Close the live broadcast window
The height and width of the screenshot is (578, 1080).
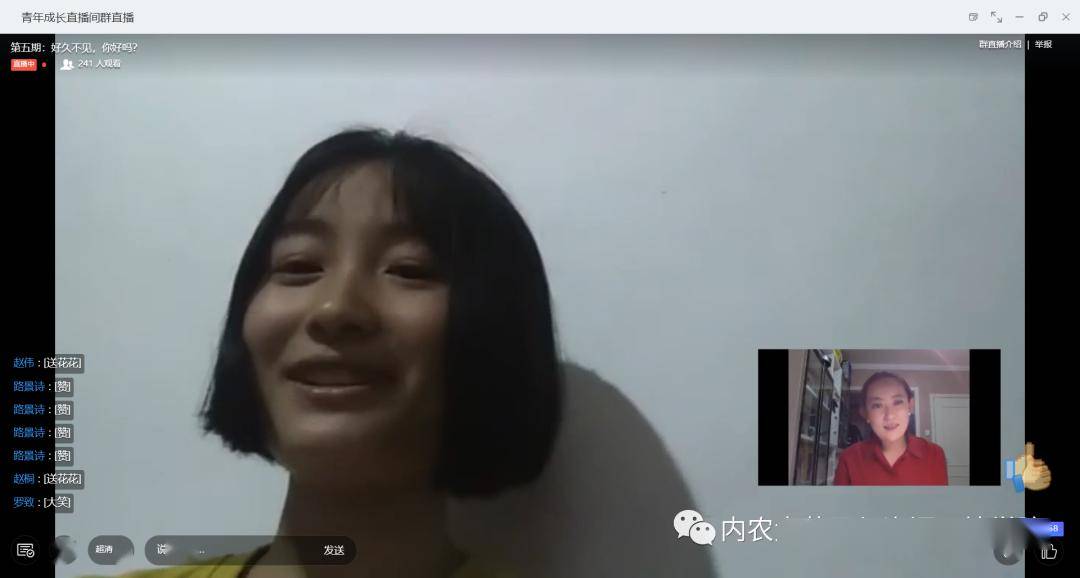1065,17
